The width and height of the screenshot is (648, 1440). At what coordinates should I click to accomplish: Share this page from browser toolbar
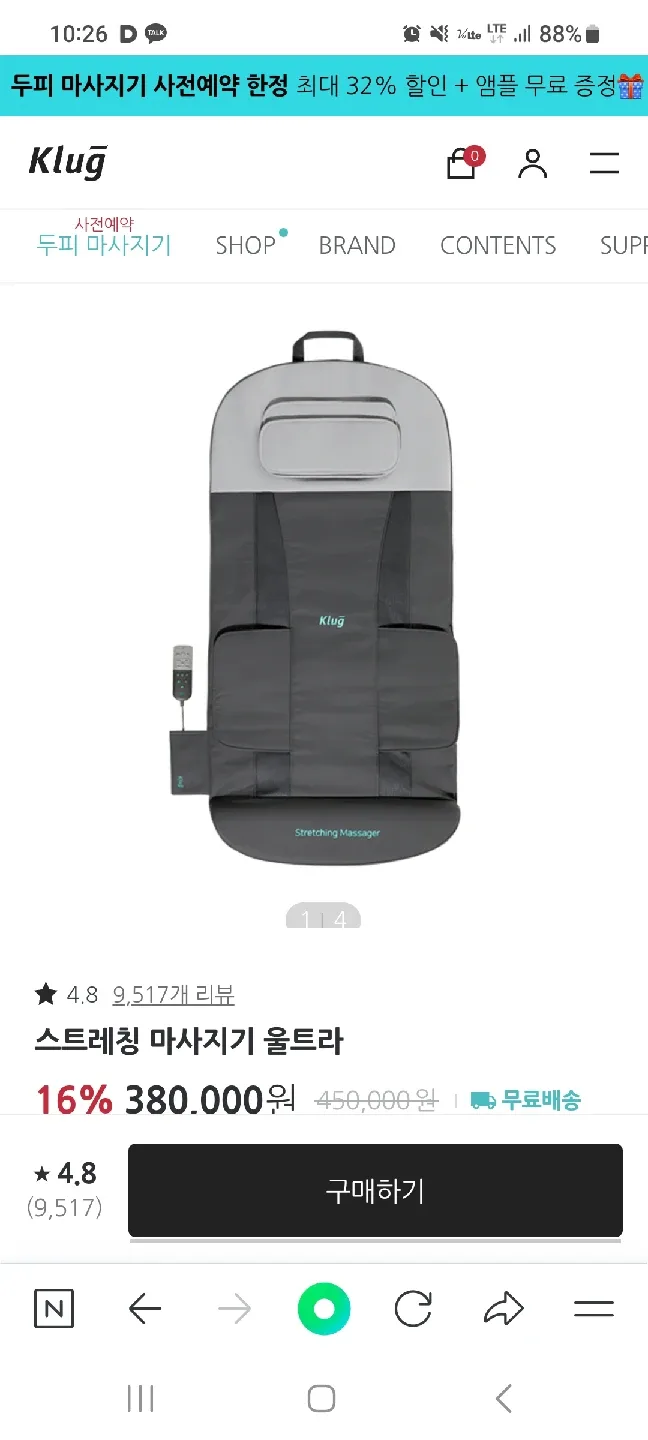click(x=503, y=1309)
